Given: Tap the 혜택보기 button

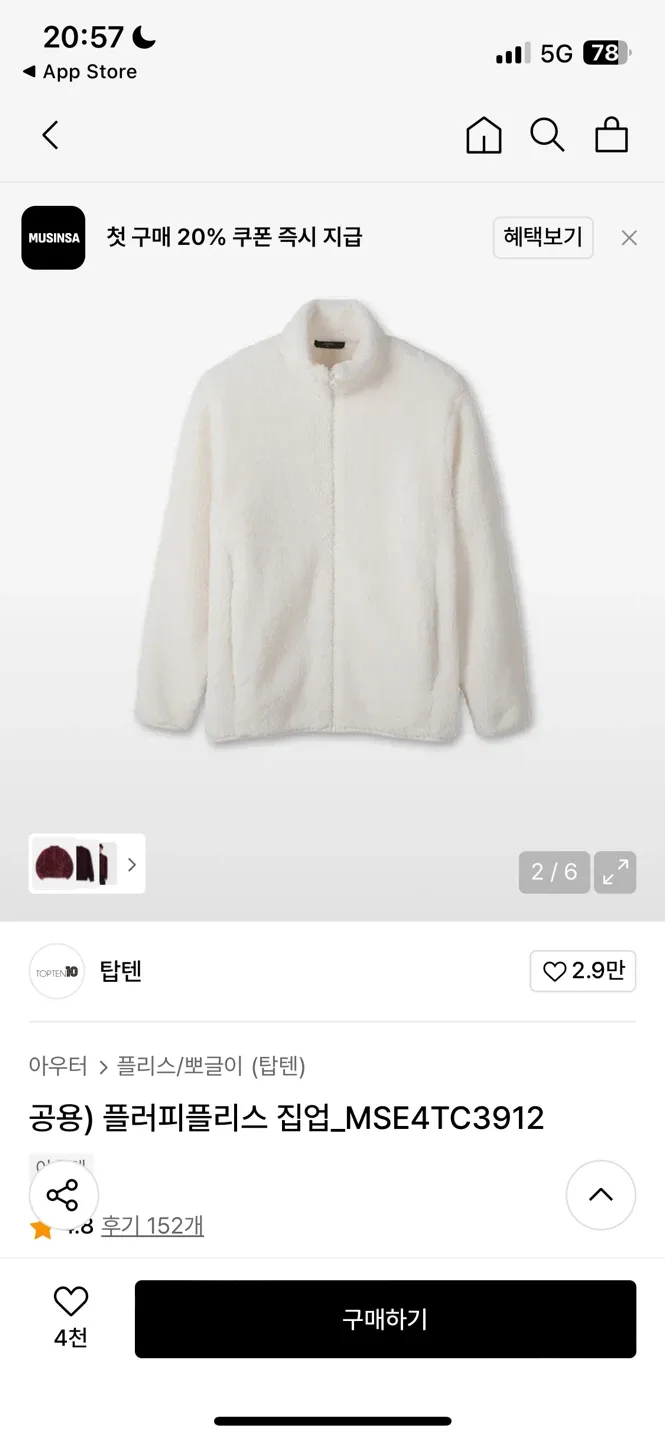Looking at the screenshot, I should click(542, 238).
